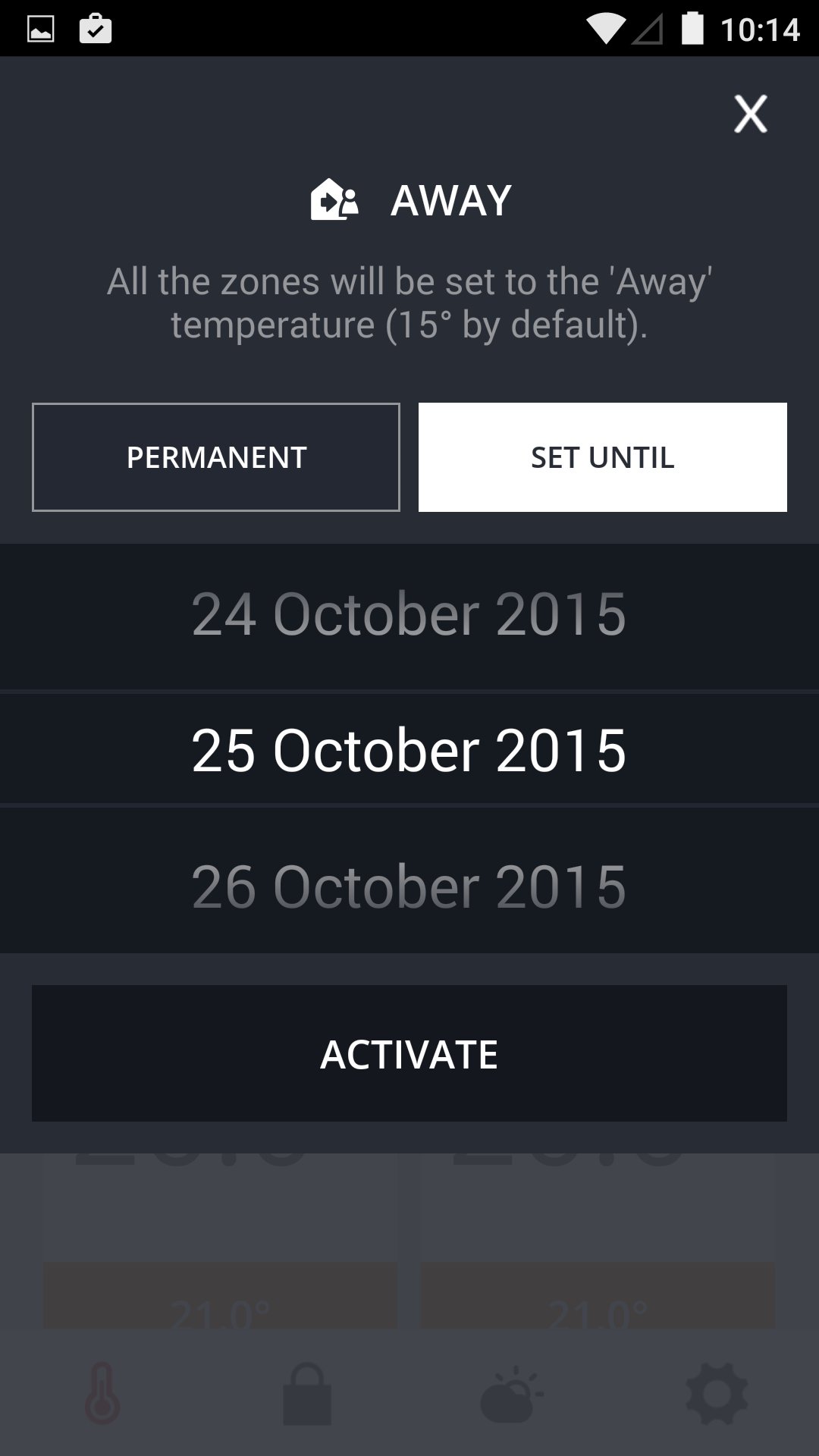Image resolution: width=819 pixels, height=1456 pixels.
Task: Choose the Set Until option
Action: pos(602,457)
